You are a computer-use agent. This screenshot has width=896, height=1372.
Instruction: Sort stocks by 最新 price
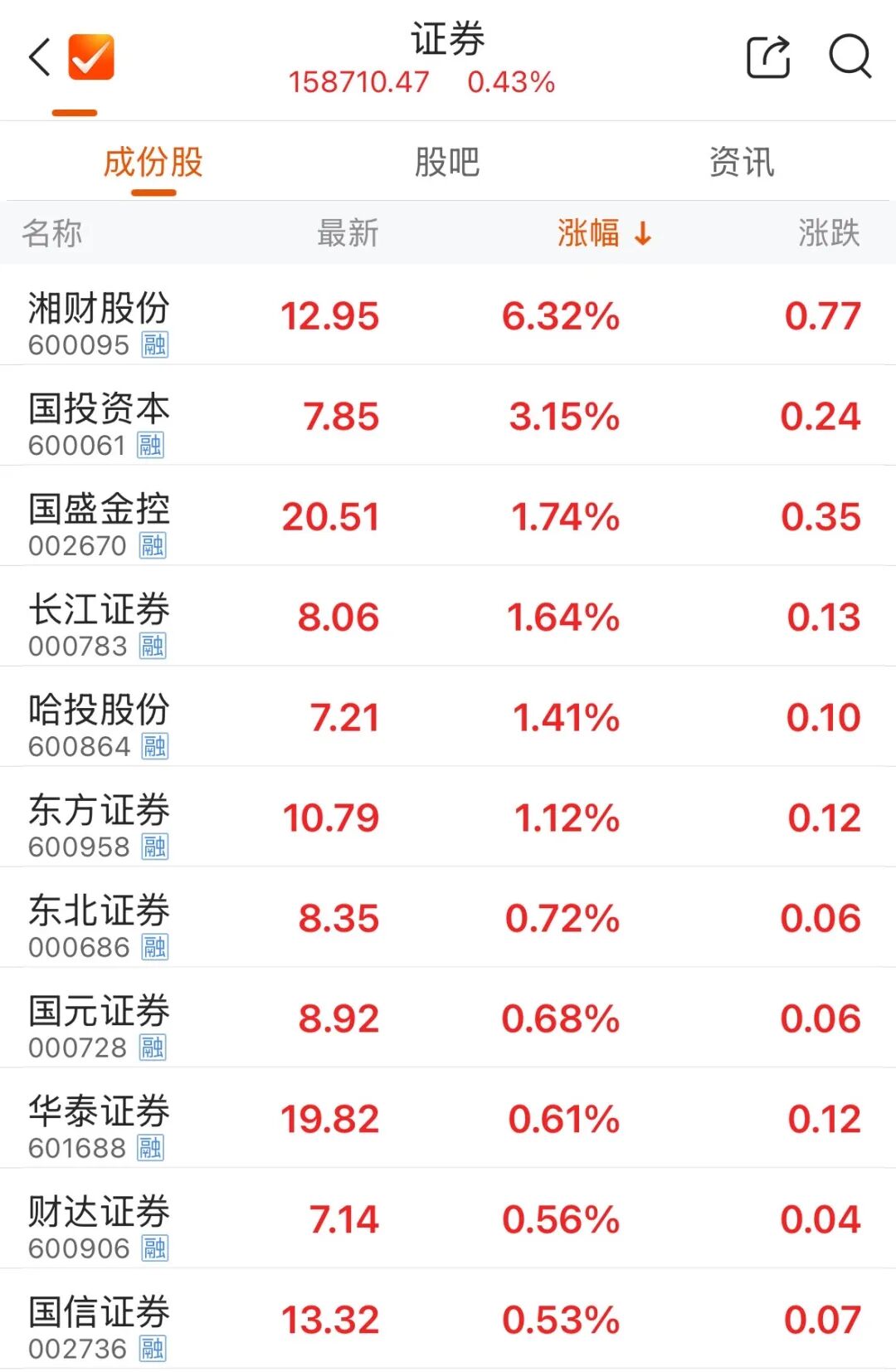pyautogui.click(x=348, y=233)
